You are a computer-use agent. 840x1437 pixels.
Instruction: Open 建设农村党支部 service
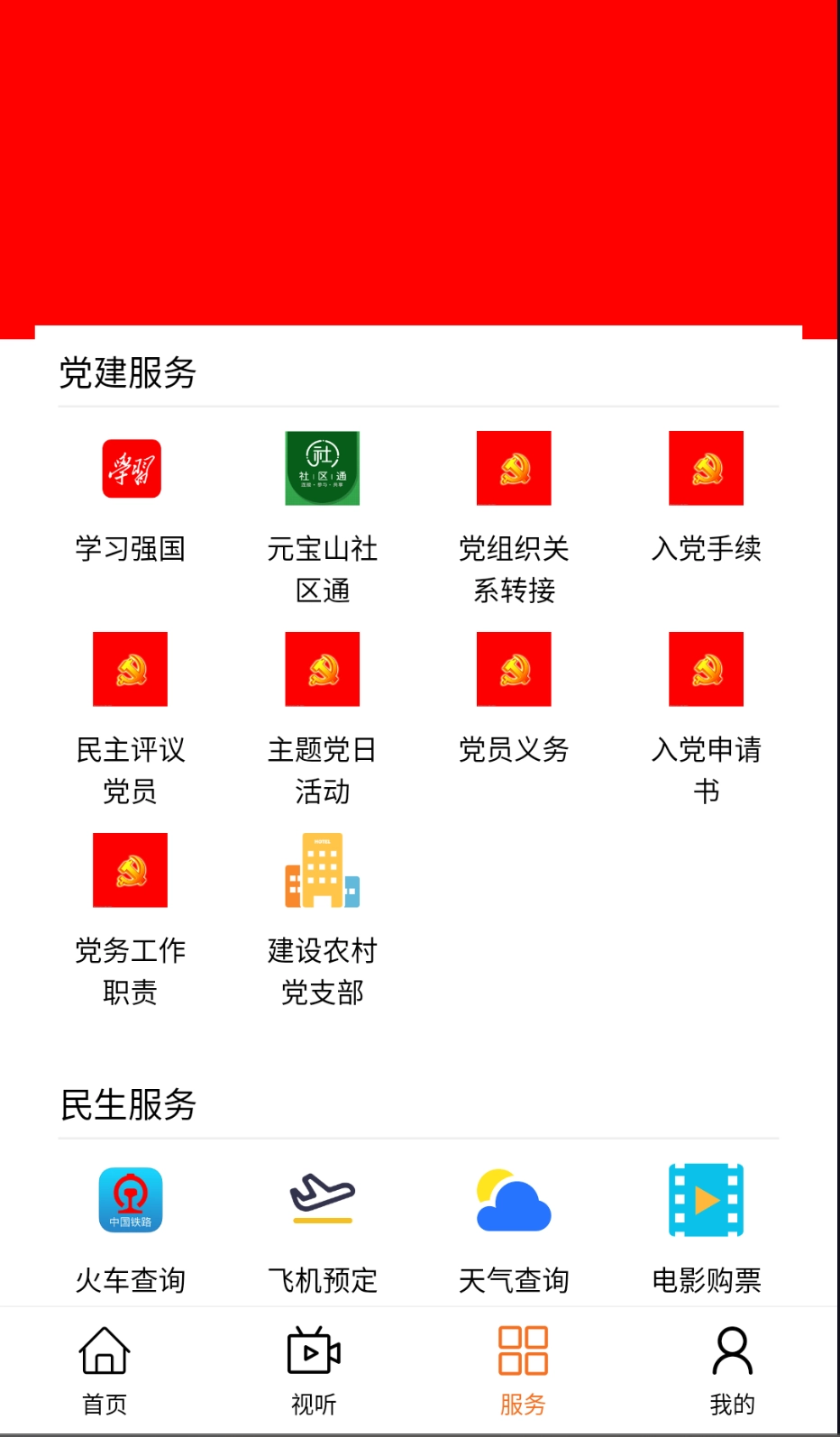coord(323,869)
